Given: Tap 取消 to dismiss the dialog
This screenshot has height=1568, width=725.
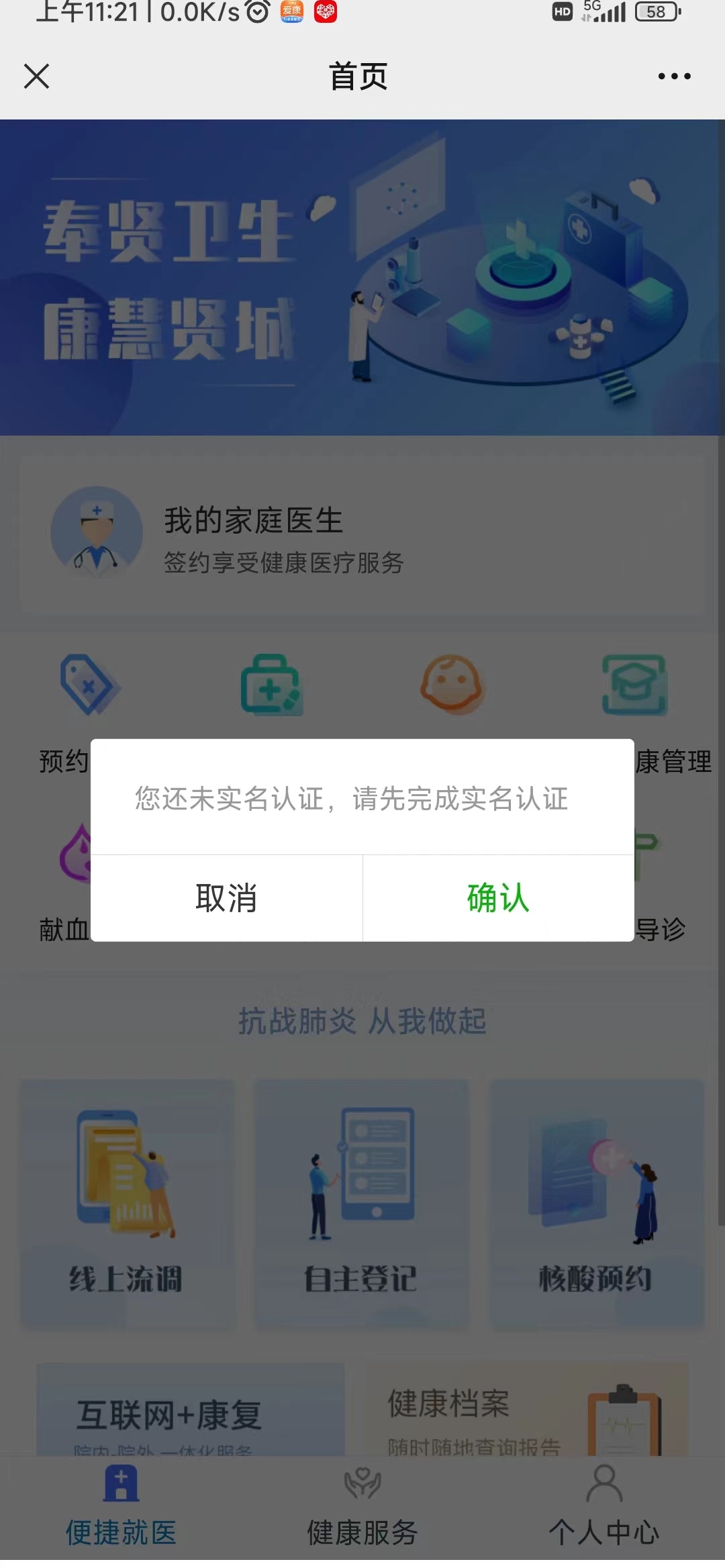Looking at the screenshot, I should click(226, 898).
